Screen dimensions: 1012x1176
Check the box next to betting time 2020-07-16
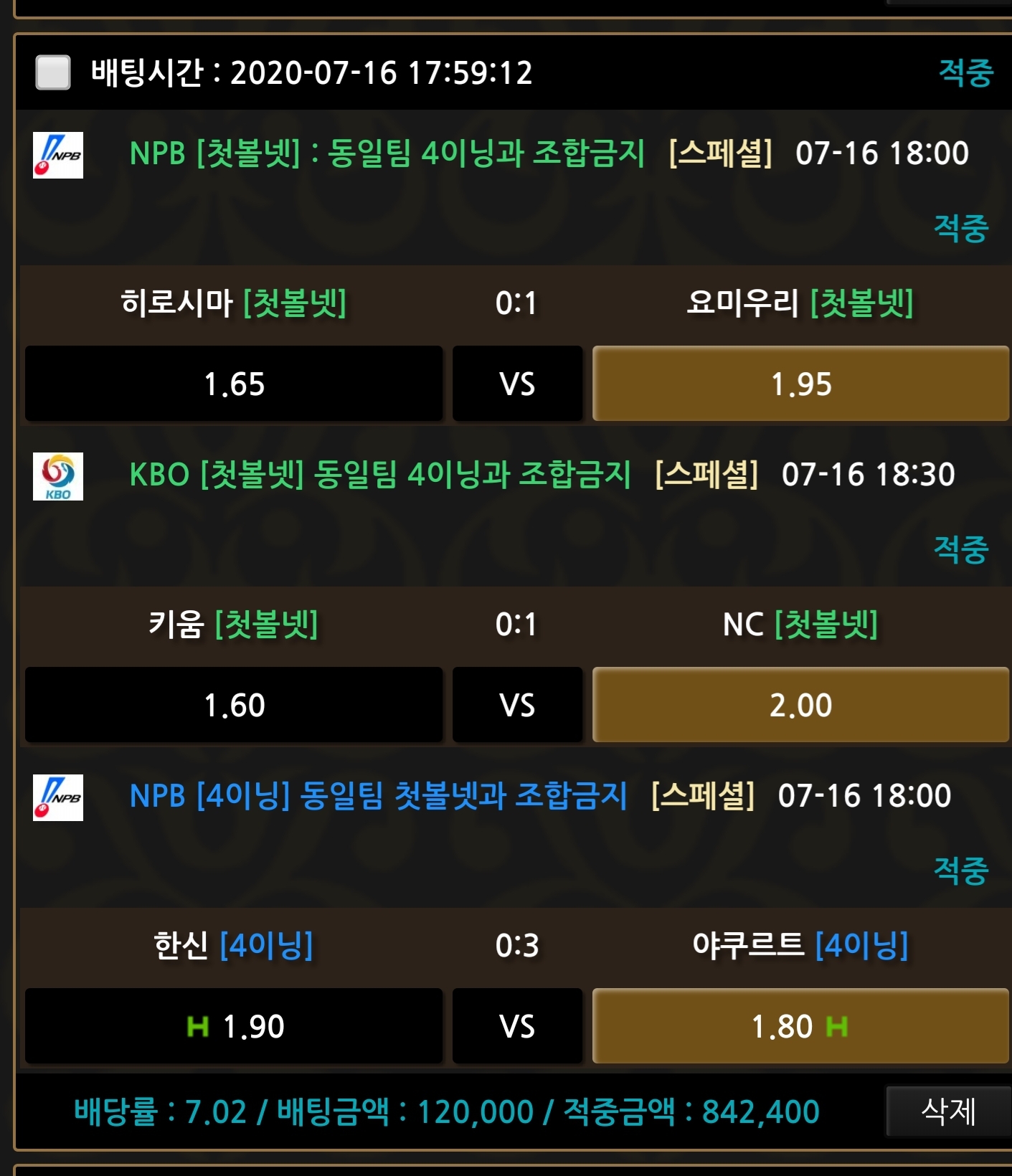tap(53, 72)
